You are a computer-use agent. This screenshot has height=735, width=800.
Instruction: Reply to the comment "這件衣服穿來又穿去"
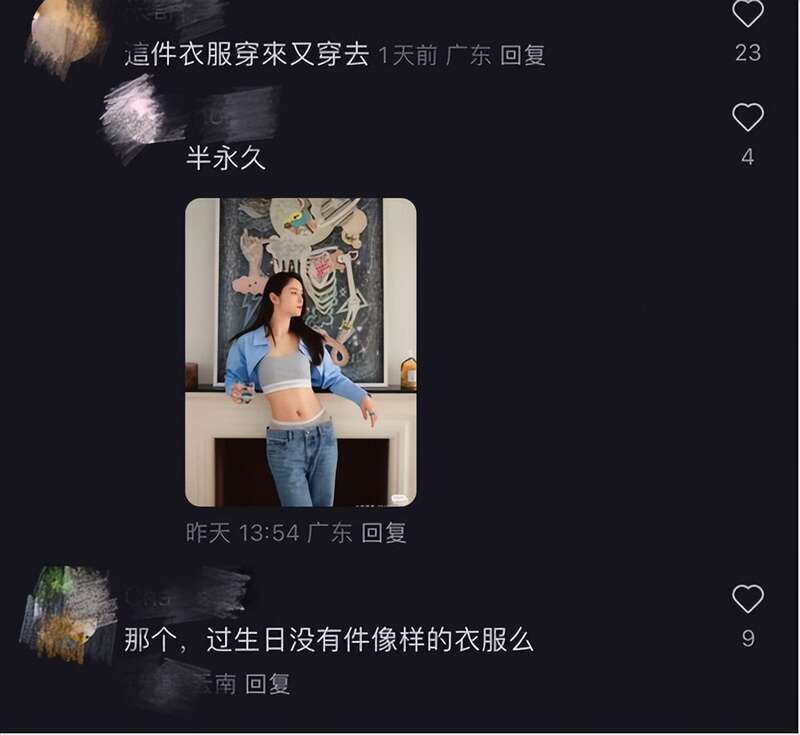tap(522, 55)
